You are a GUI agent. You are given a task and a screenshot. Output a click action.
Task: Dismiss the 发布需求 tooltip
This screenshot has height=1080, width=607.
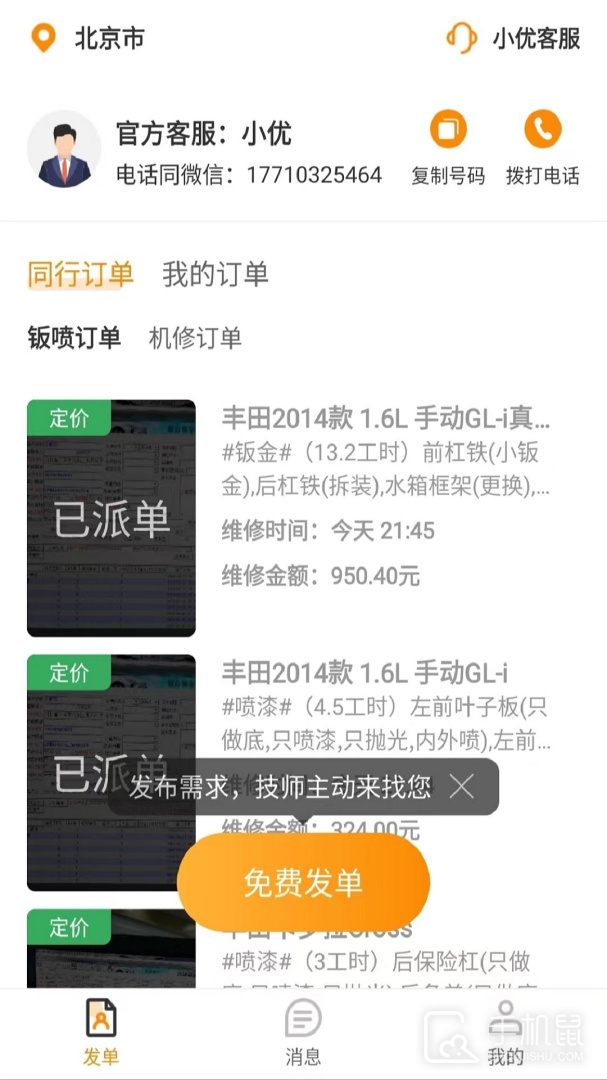click(x=461, y=786)
